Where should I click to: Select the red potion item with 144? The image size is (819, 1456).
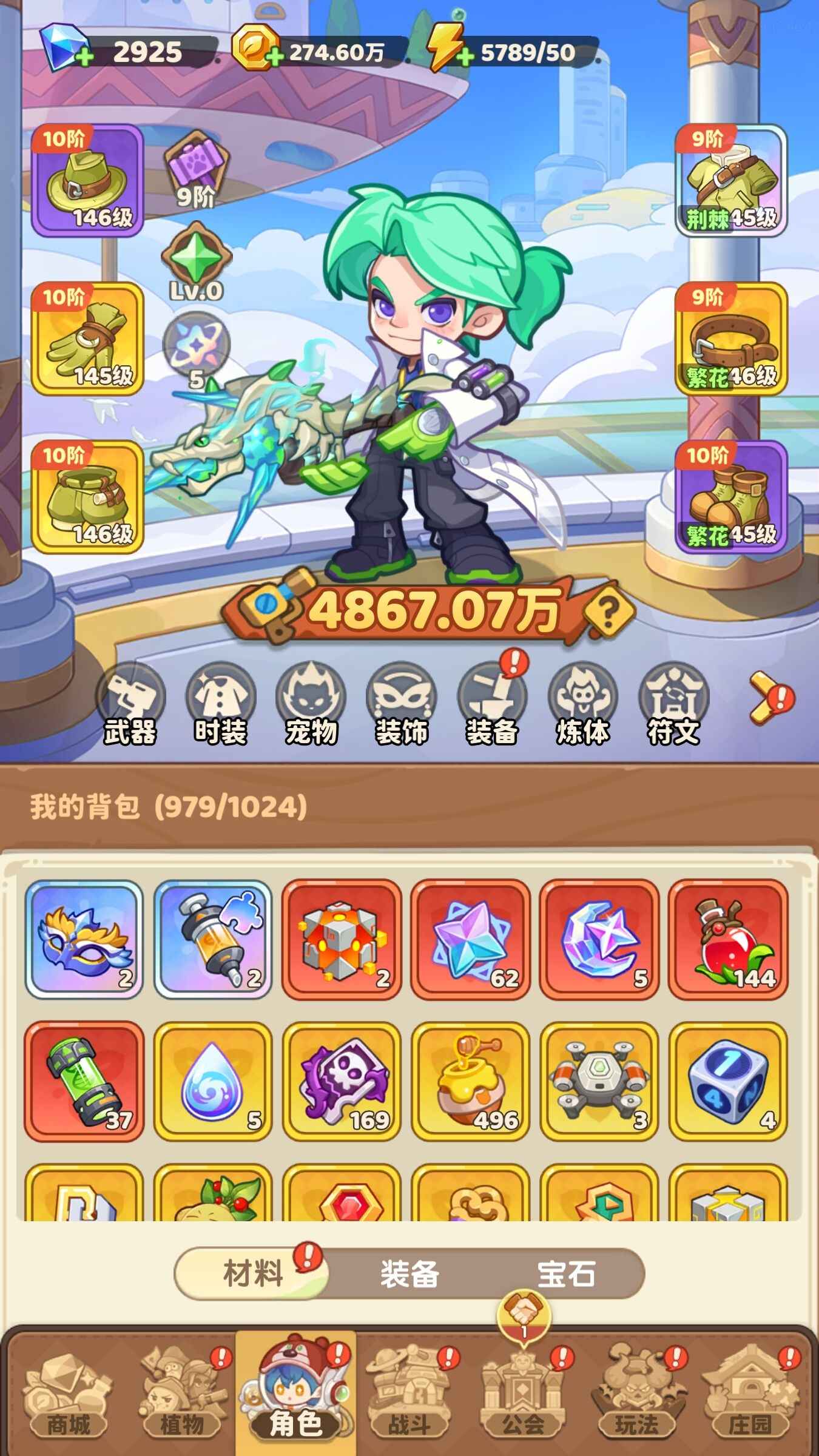coord(727,939)
